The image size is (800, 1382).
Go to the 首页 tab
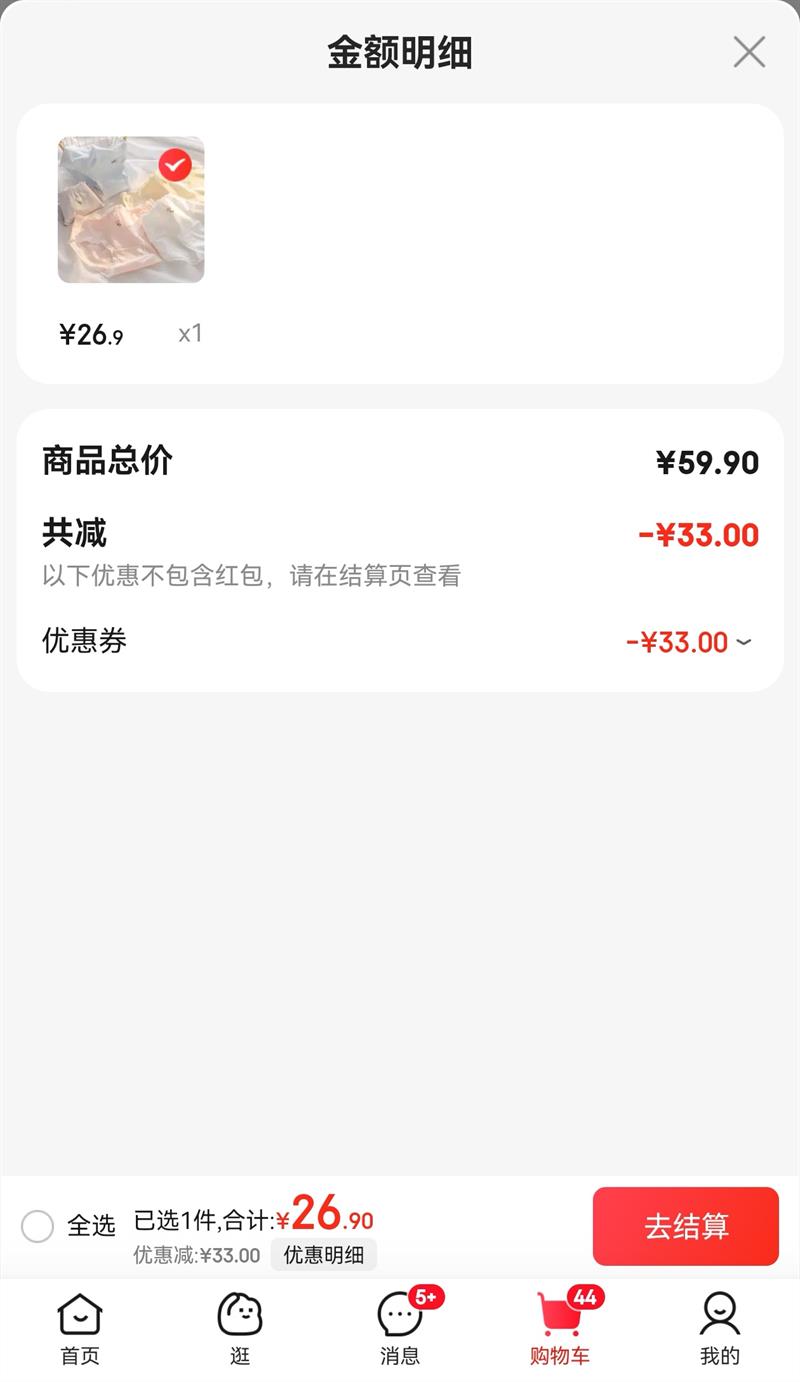pyautogui.click(x=80, y=1328)
